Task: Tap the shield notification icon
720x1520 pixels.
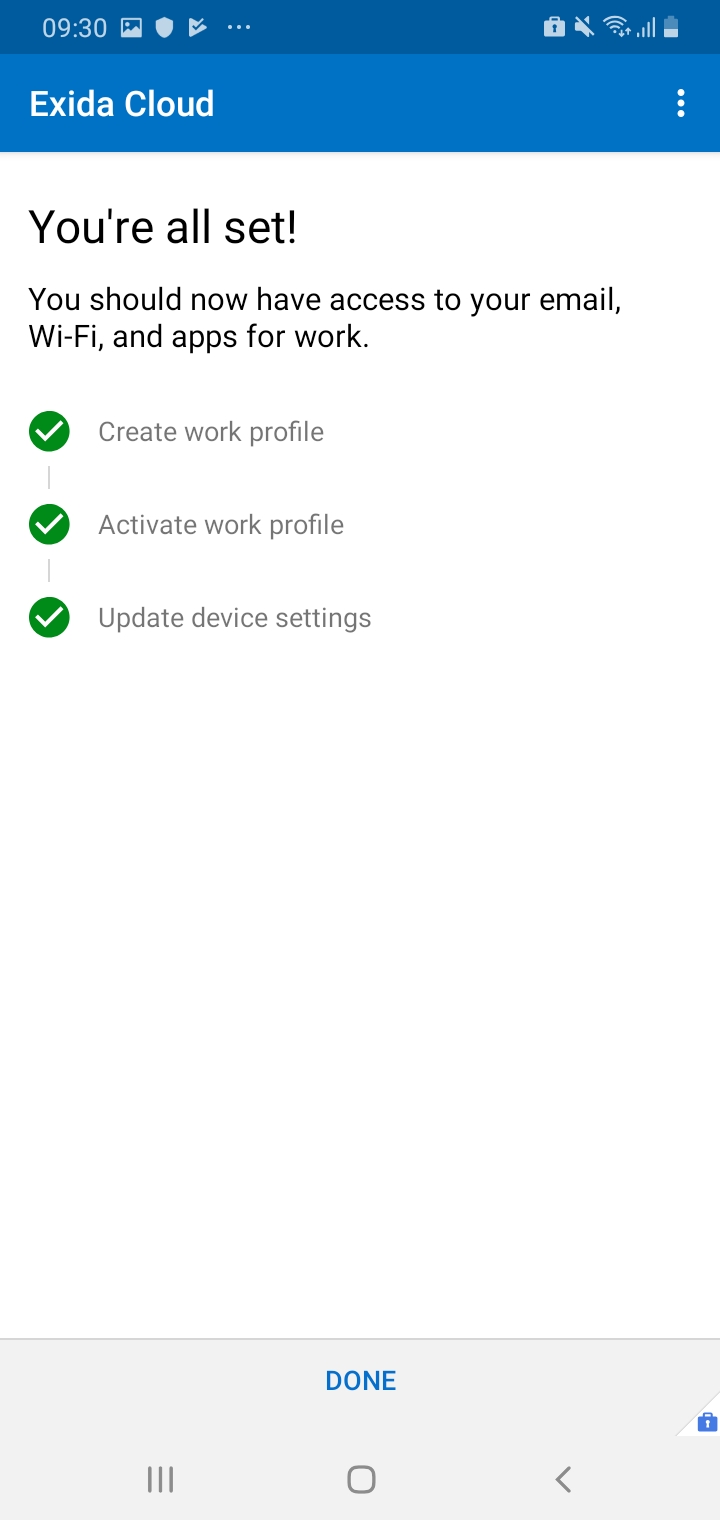Action: point(163,27)
